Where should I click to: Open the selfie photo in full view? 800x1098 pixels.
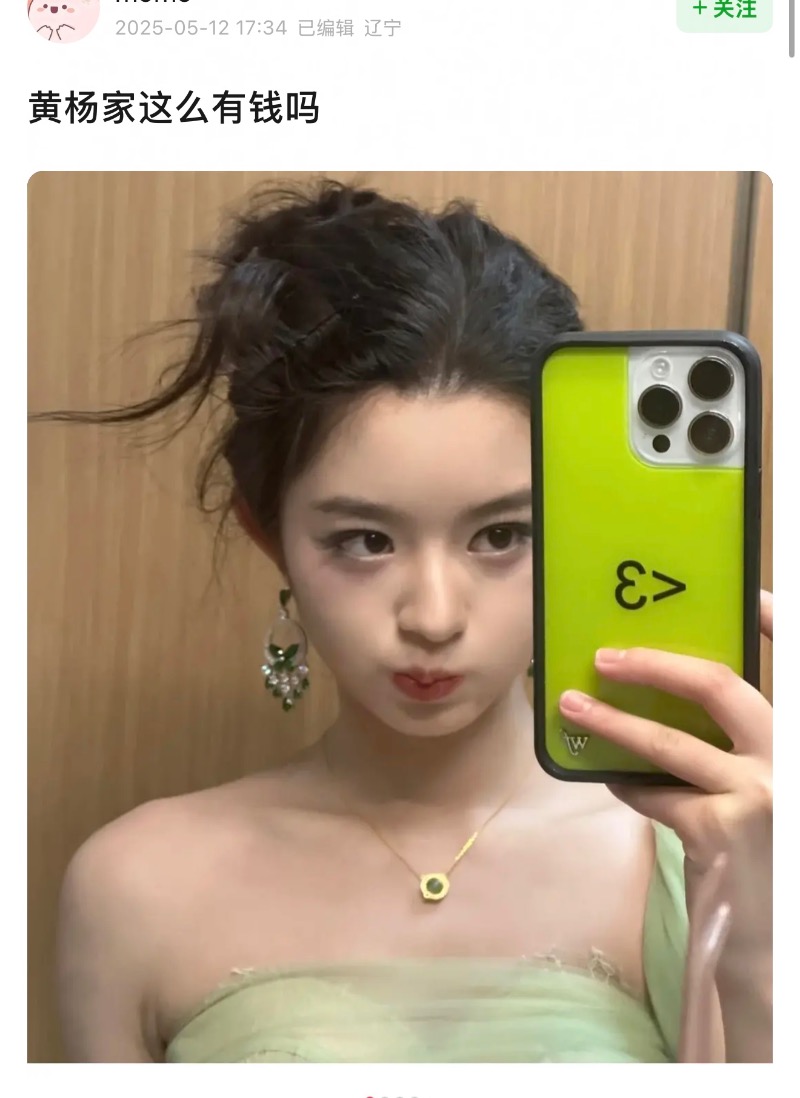click(400, 615)
